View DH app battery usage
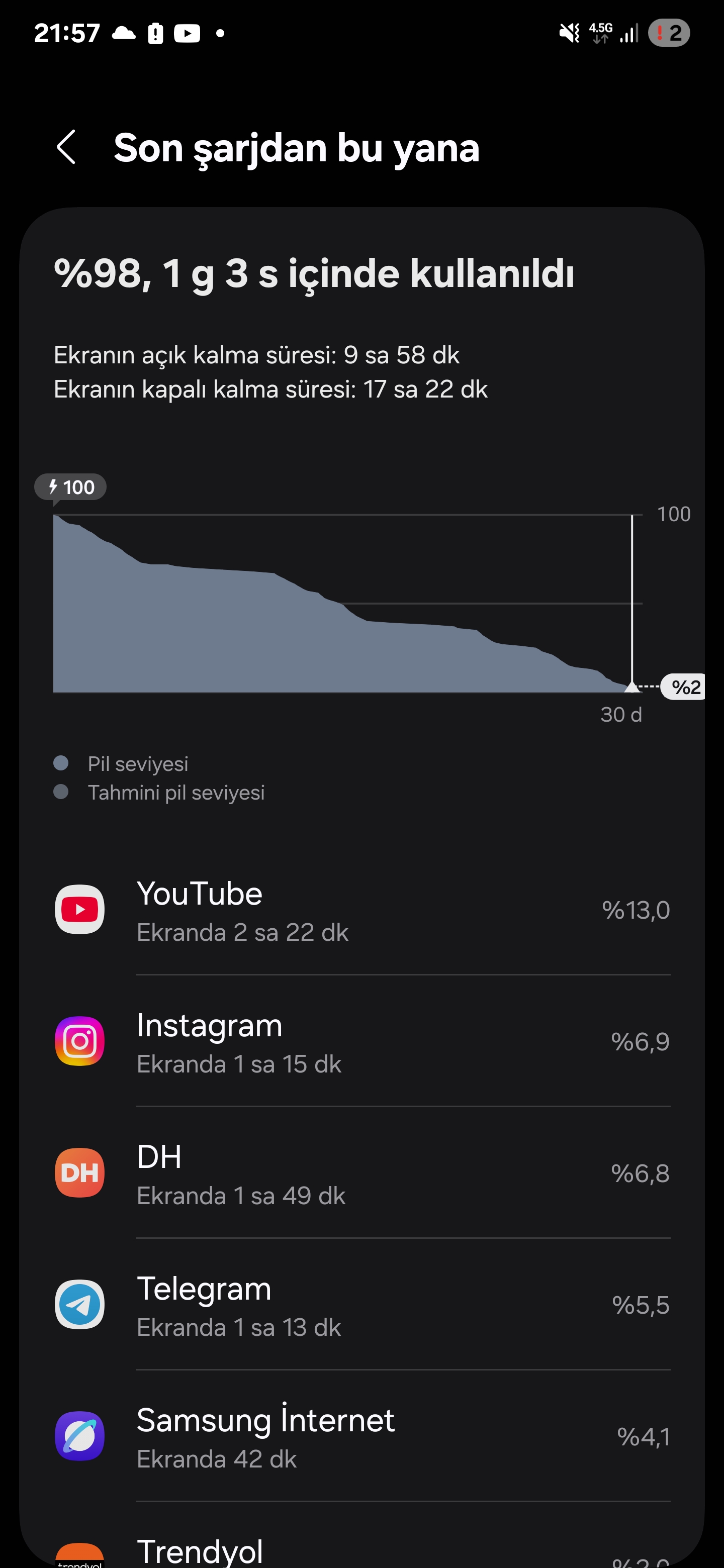The width and height of the screenshot is (724, 1568). pyautogui.click(x=361, y=1172)
